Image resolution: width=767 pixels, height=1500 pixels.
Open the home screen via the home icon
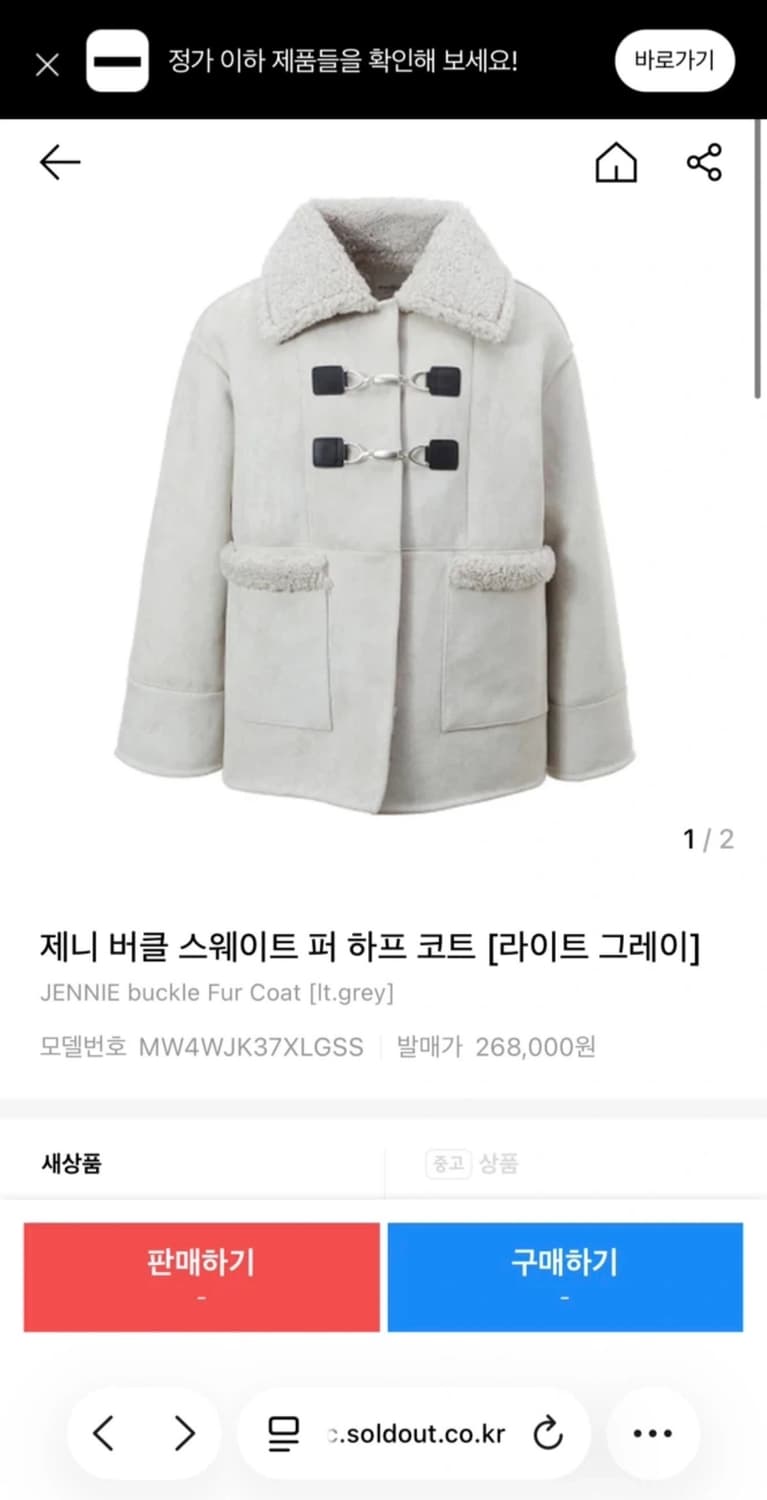(618, 163)
